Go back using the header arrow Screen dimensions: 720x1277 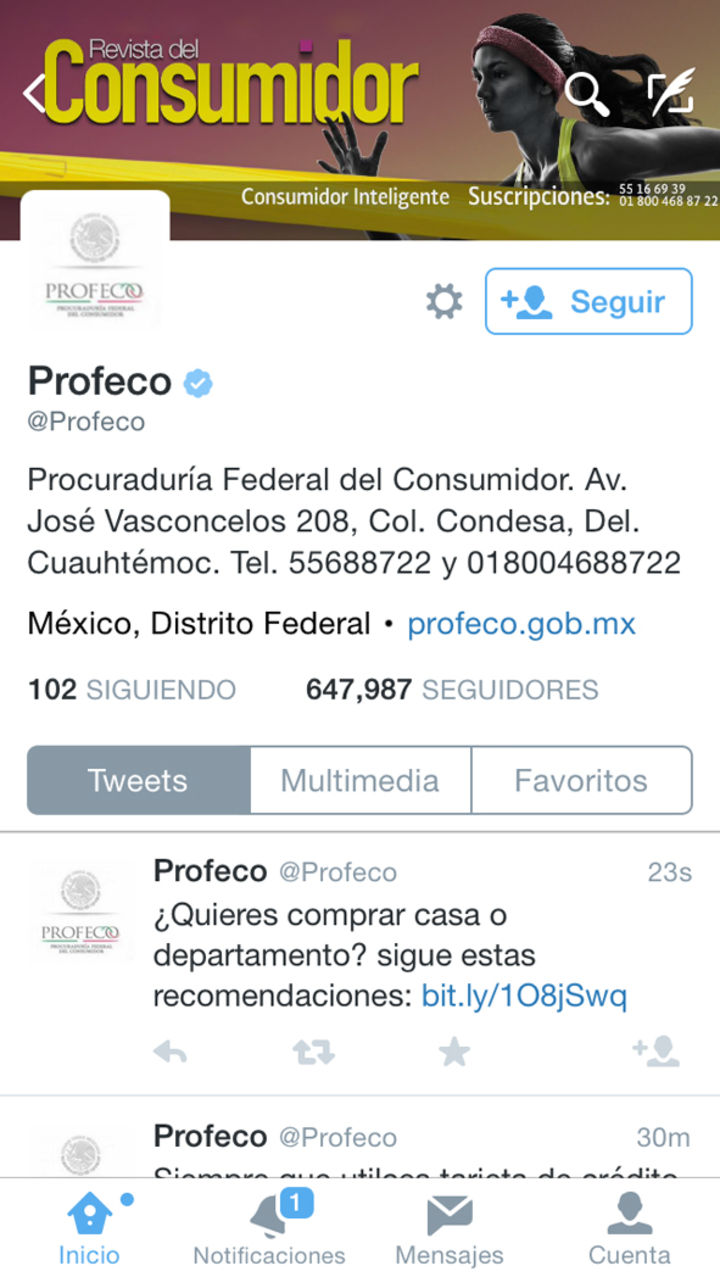coord(34,93)
